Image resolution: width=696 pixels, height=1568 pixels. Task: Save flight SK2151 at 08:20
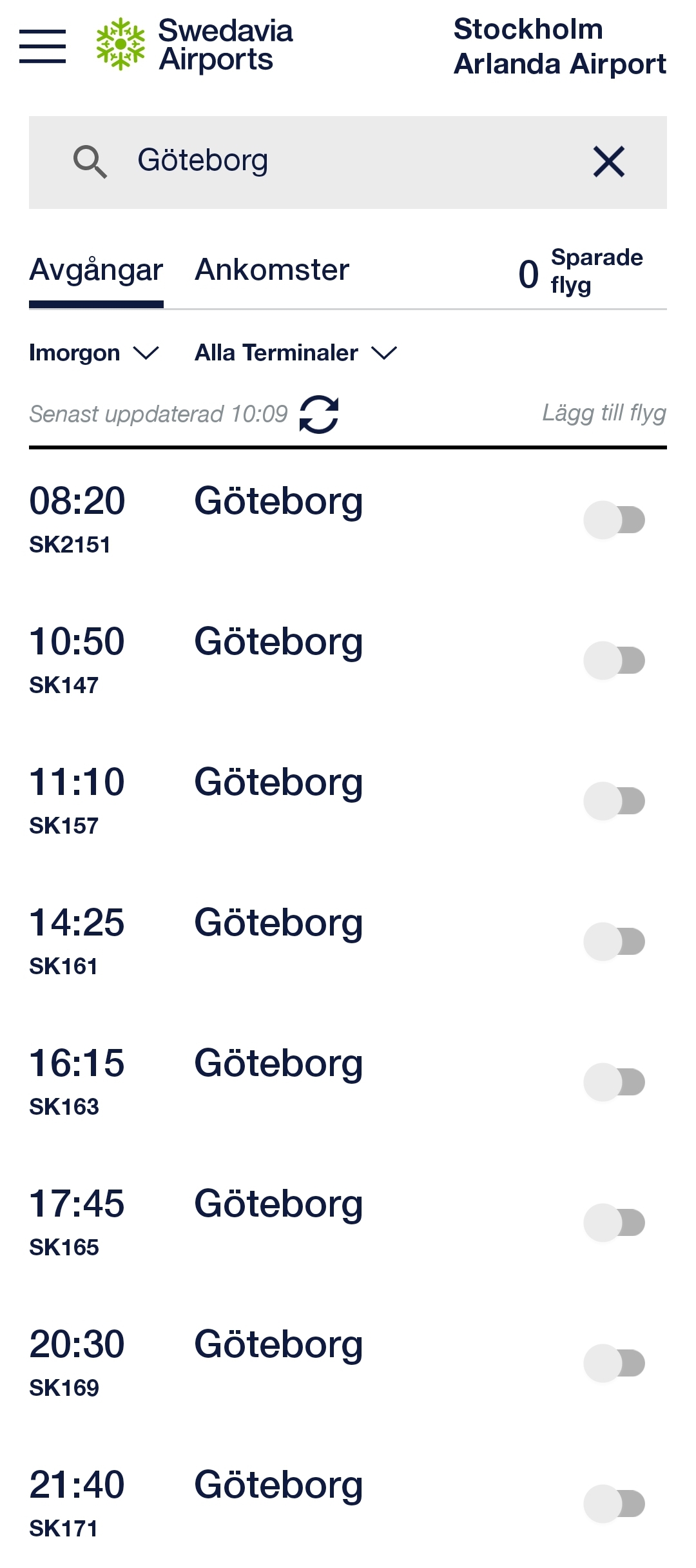(x=614, y=520)
